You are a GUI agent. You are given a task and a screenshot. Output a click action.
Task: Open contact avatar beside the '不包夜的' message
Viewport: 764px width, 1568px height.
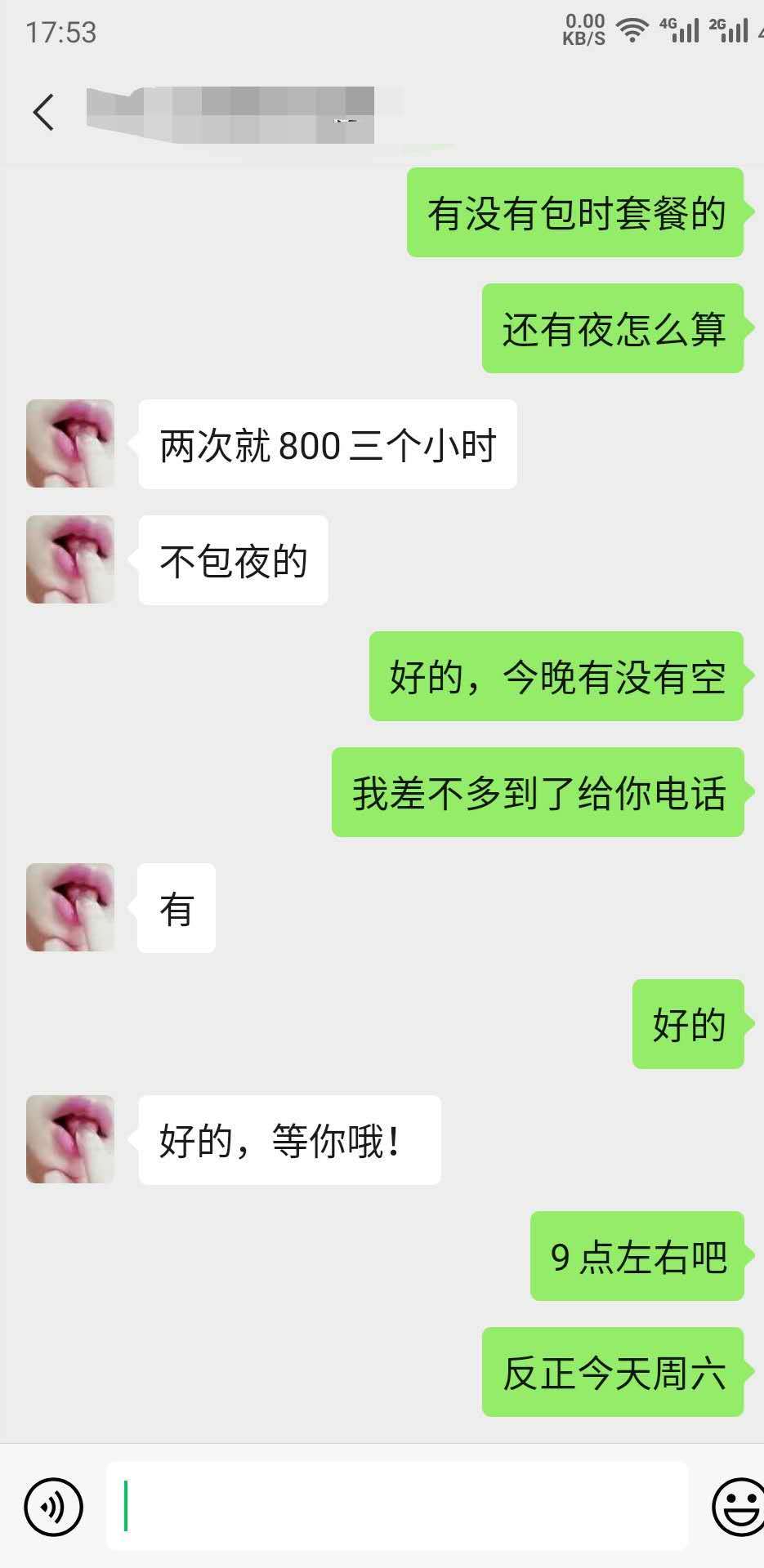(x=70, y=559)
